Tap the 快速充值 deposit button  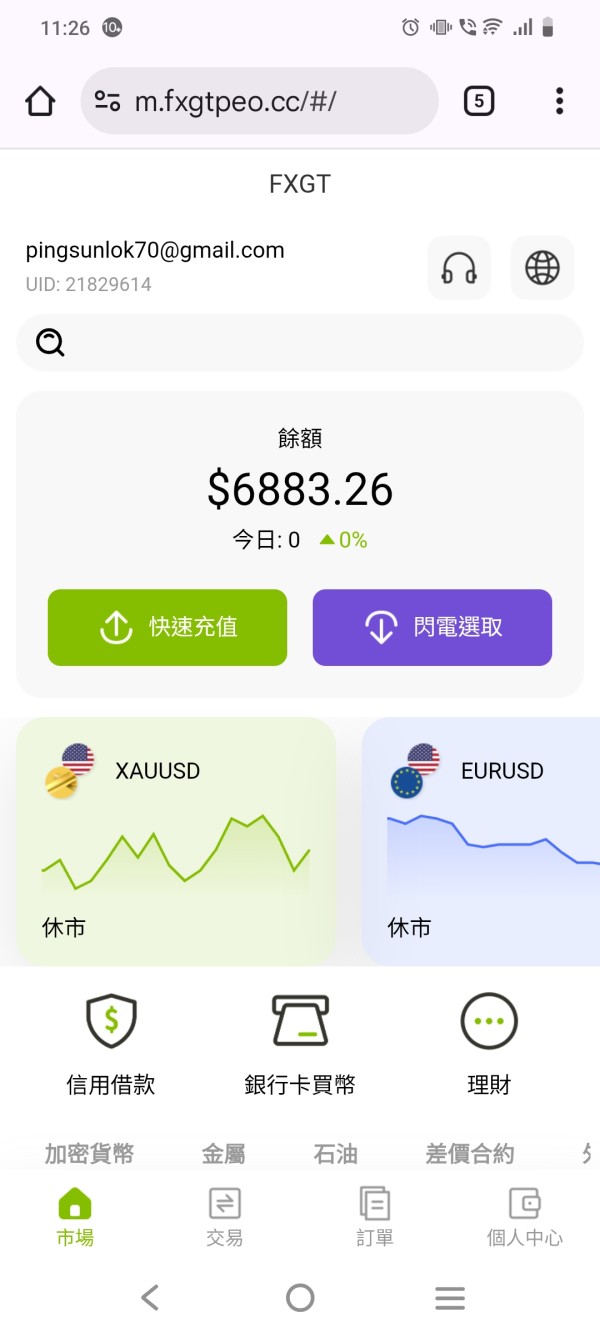[x=167, y=627]
